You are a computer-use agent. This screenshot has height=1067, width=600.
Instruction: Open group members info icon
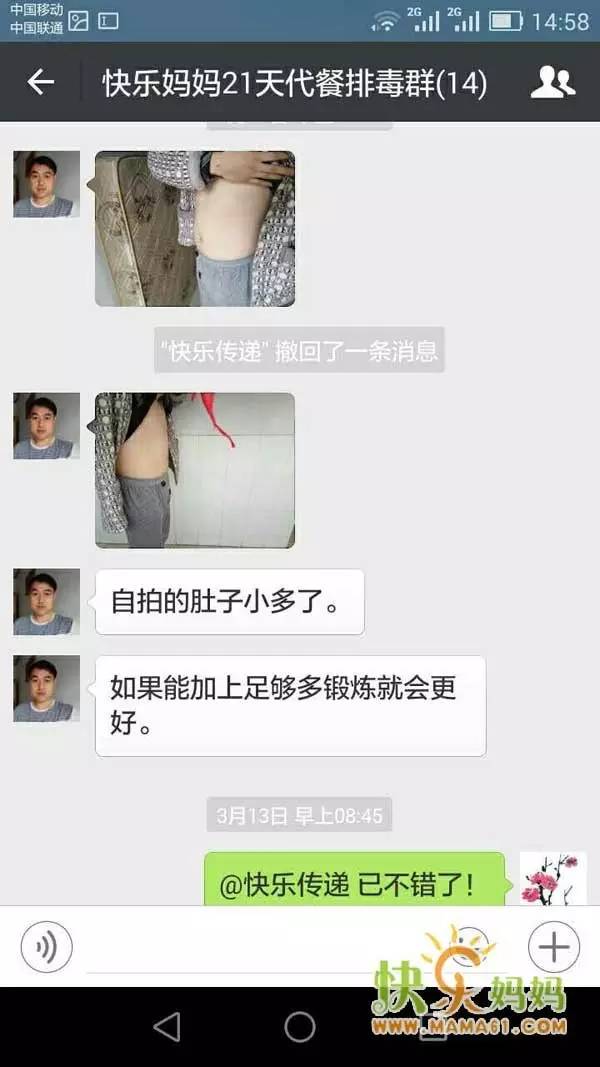click(552, 83)
